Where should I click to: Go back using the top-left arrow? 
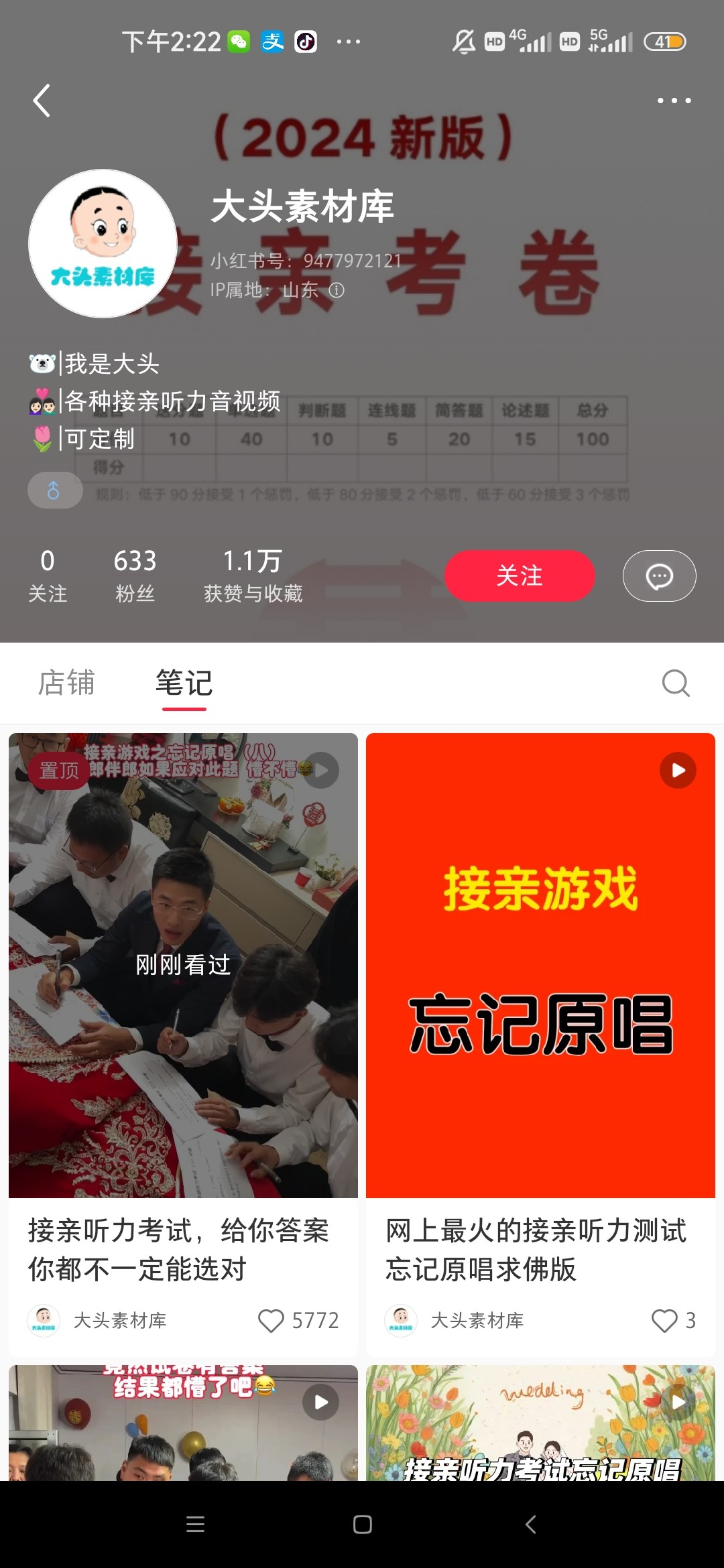42,101
